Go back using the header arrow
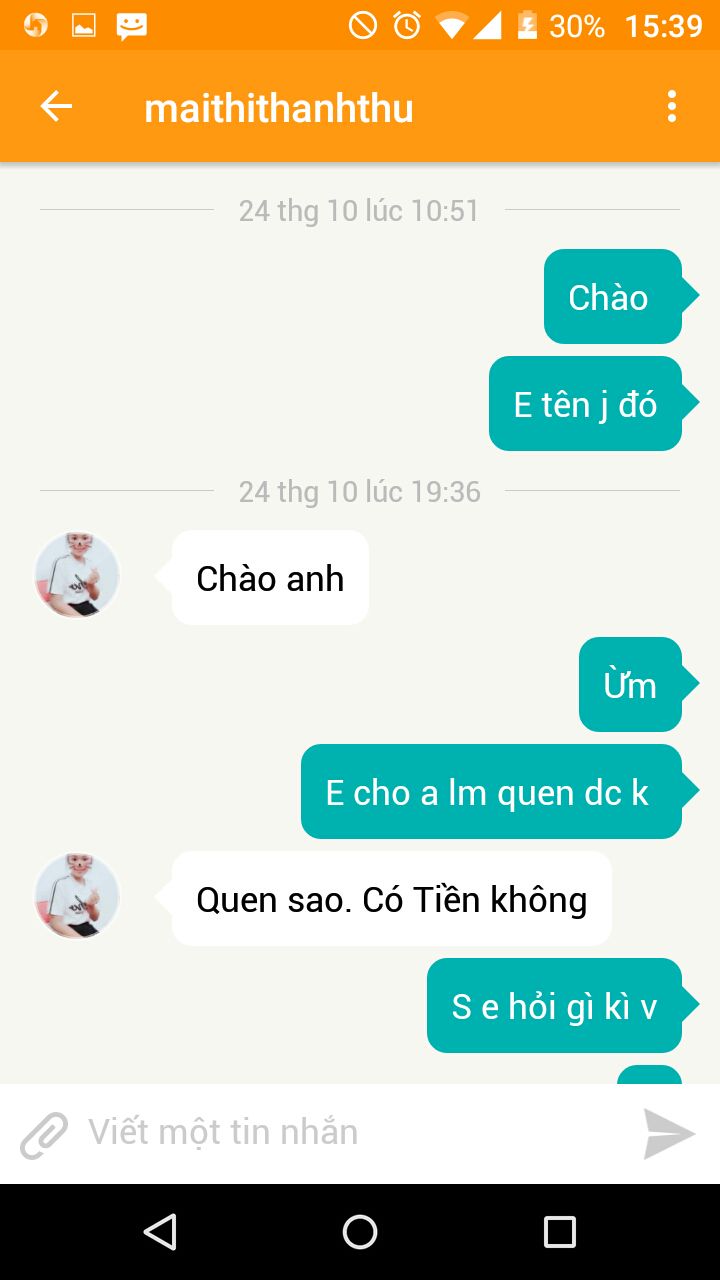 [x=56, y=107]
